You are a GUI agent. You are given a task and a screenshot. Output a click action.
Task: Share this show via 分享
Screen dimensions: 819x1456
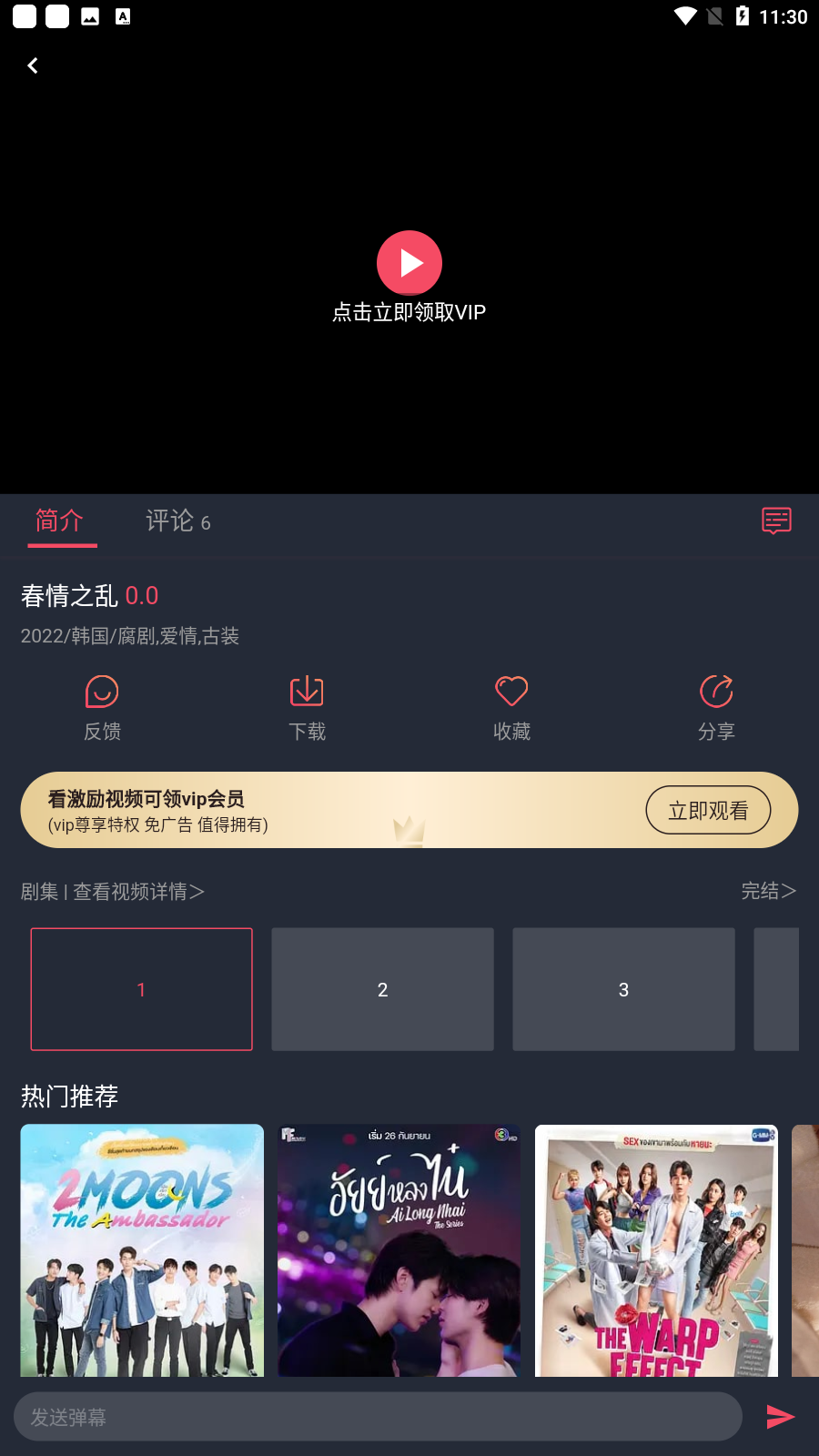coord(716,709)
